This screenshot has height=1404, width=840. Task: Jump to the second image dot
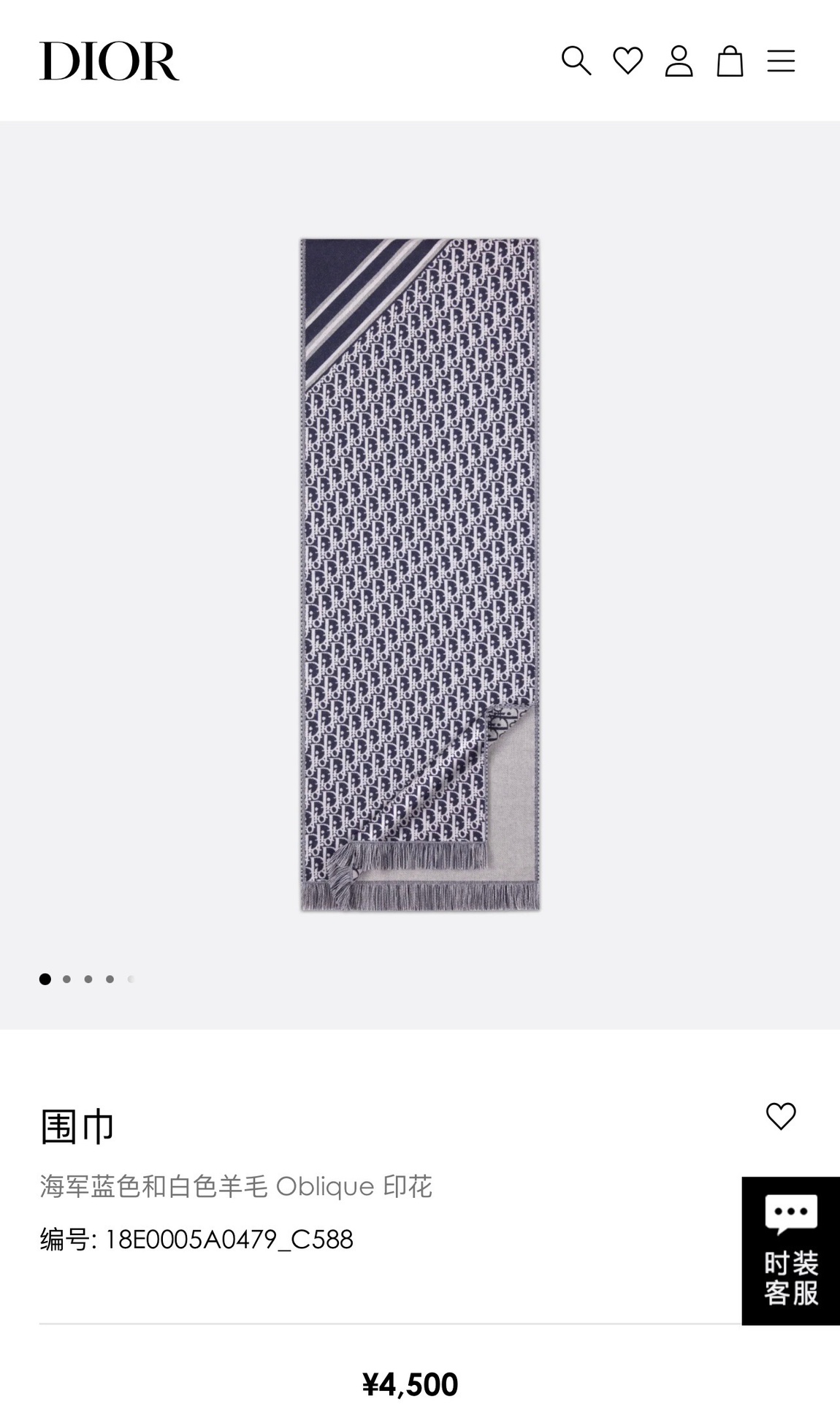click(66, 979)
